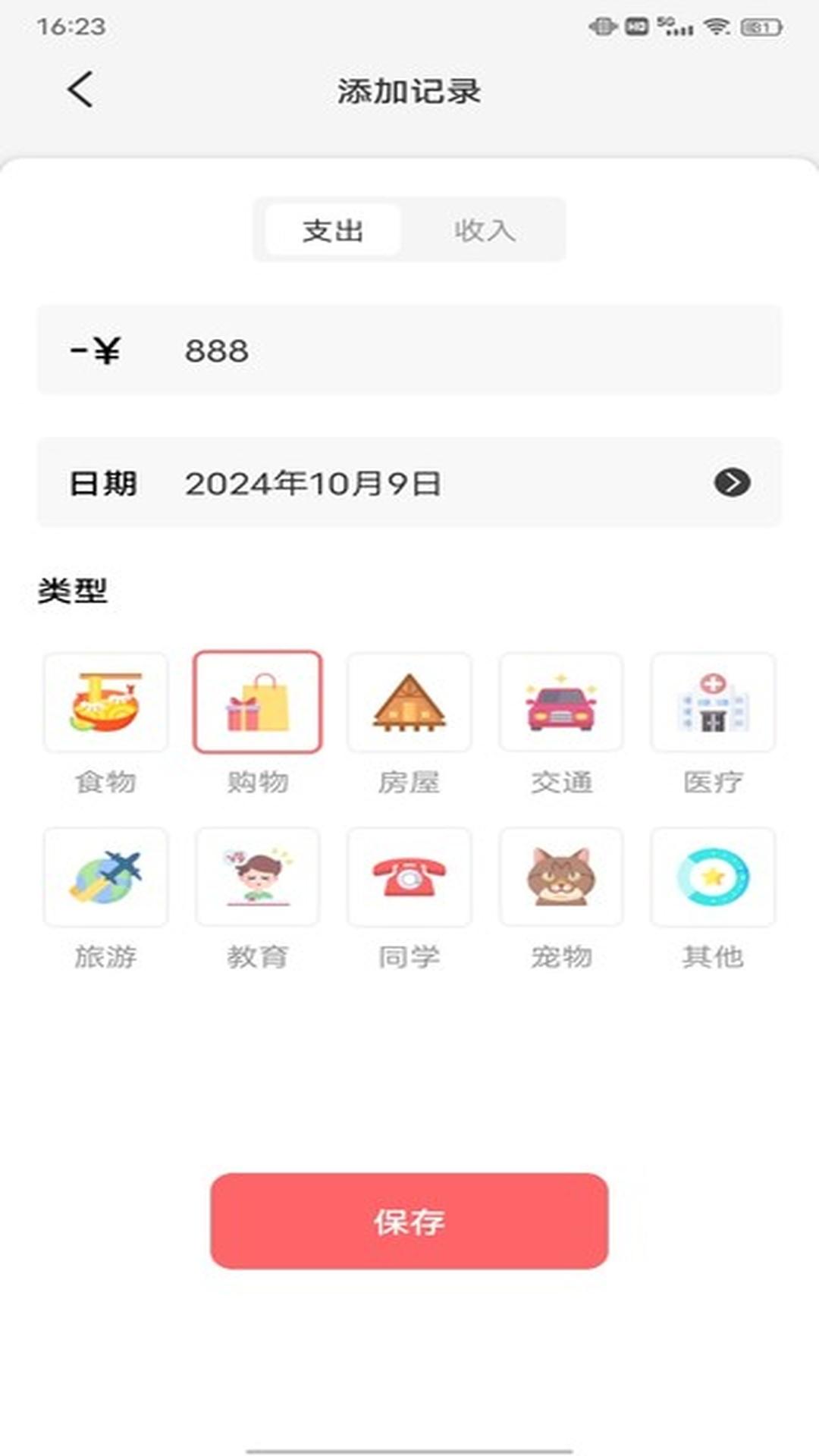819x1456 pixels.
Task: Pick the 房屋 category
Action: 409,702
